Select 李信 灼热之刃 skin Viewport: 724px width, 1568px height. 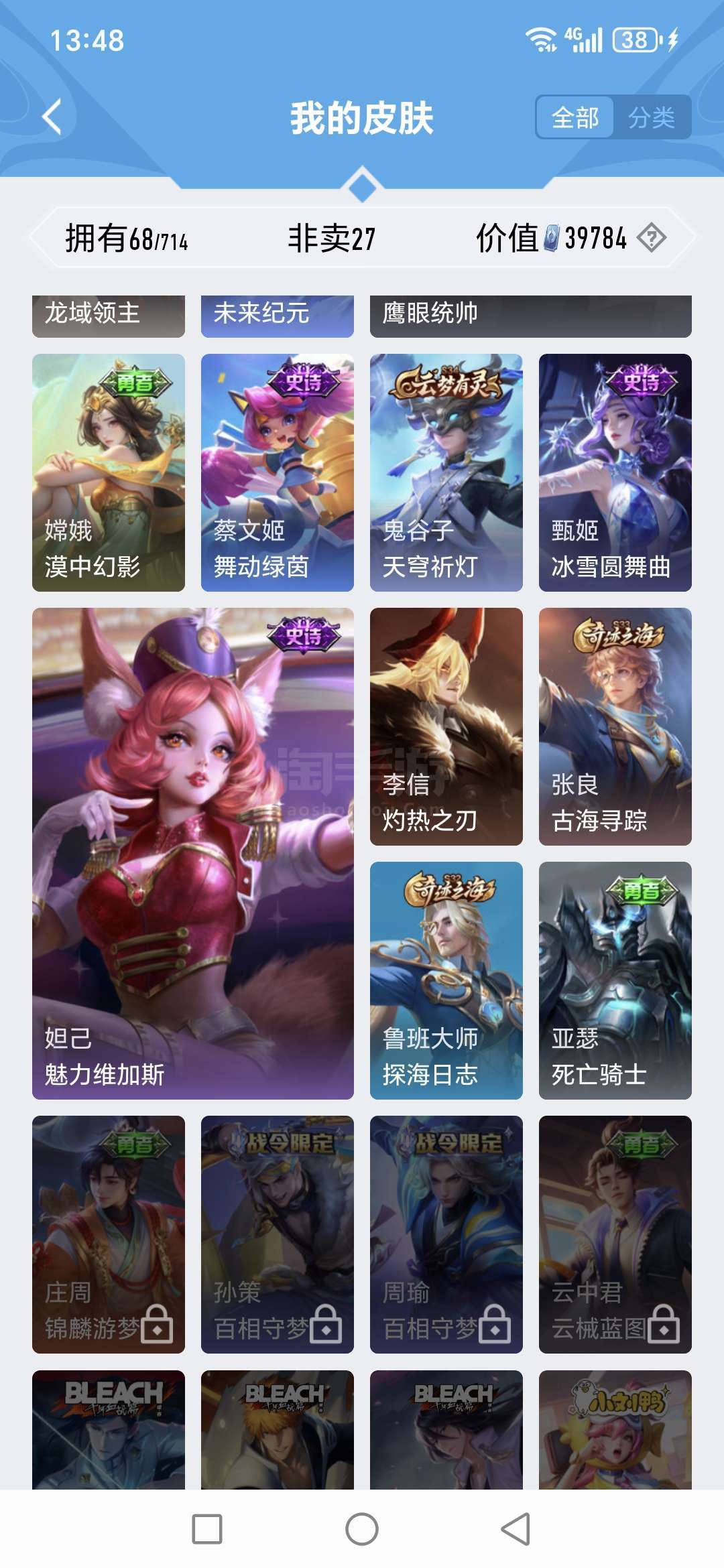click(446, 726)
